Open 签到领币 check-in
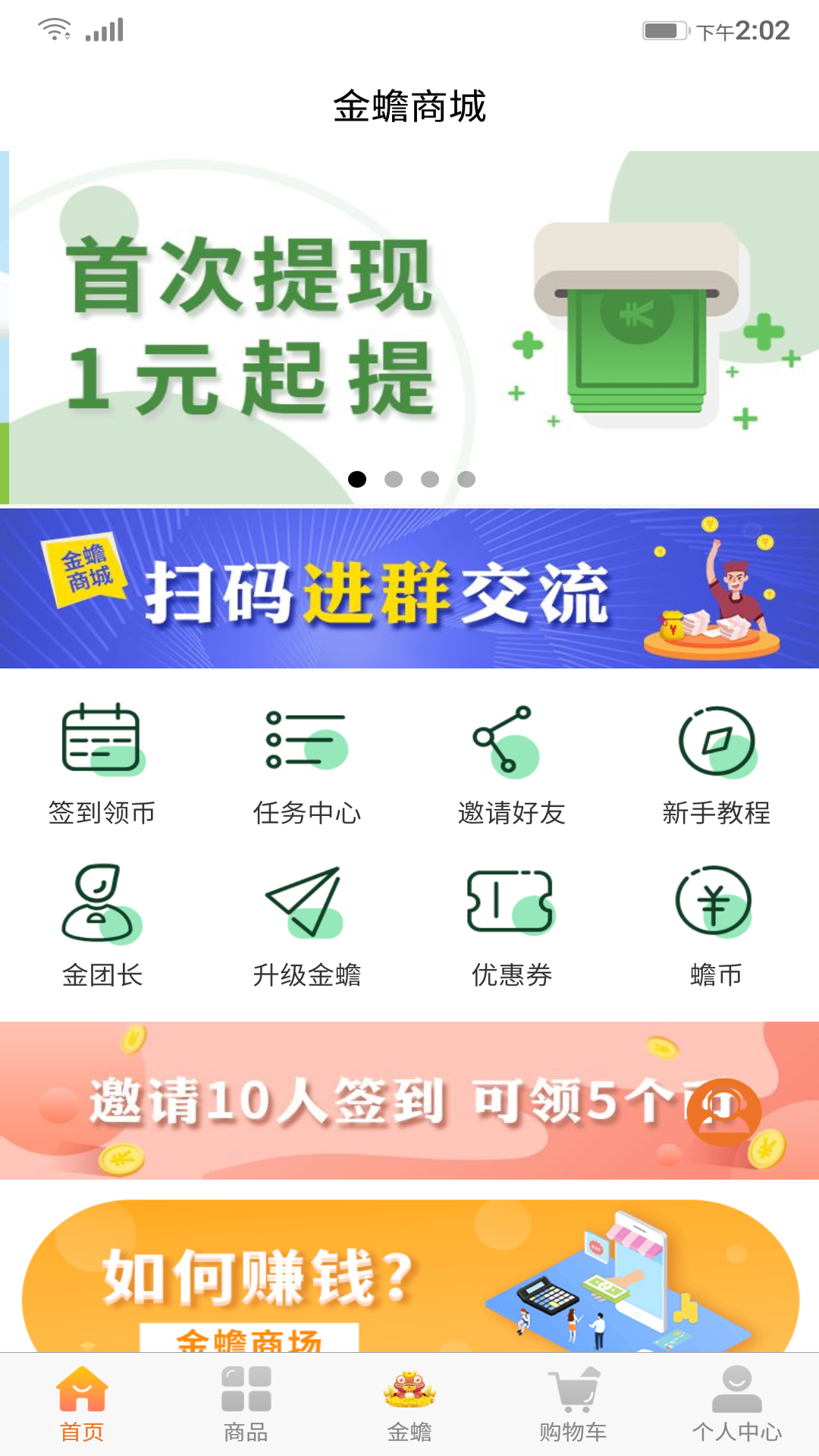Viewport: 819px width, 1456px height. [x=102, y=763]
